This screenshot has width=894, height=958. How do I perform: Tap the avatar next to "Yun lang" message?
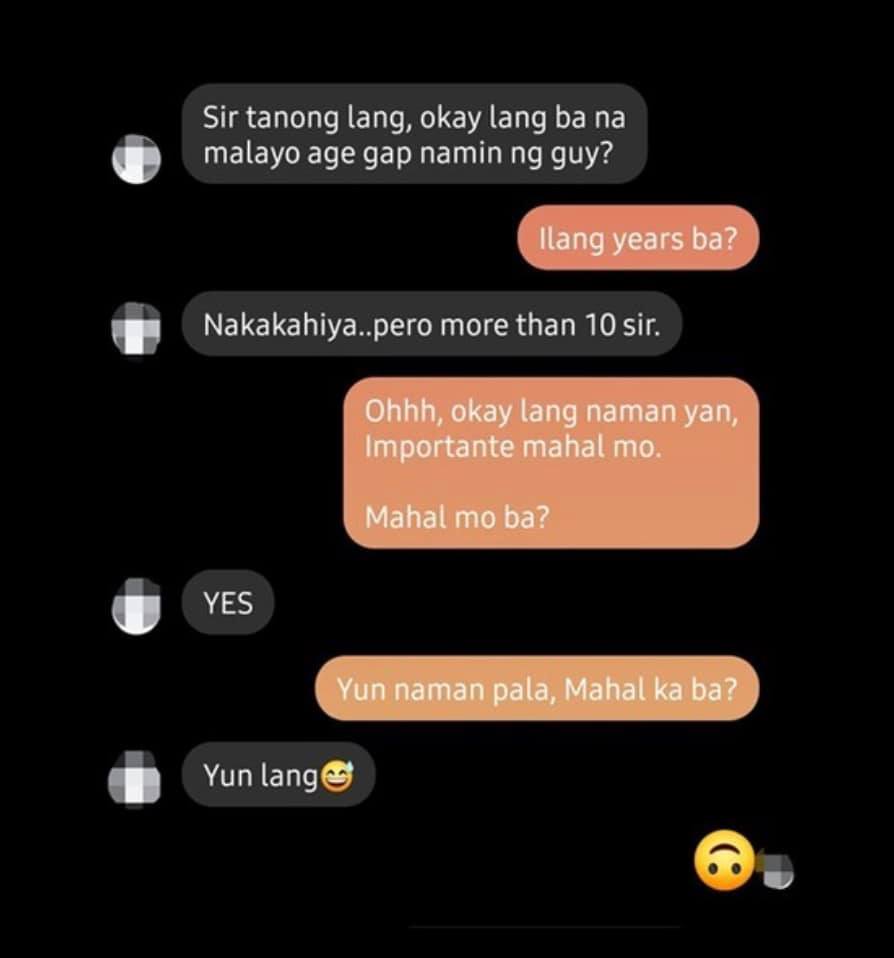134,778
